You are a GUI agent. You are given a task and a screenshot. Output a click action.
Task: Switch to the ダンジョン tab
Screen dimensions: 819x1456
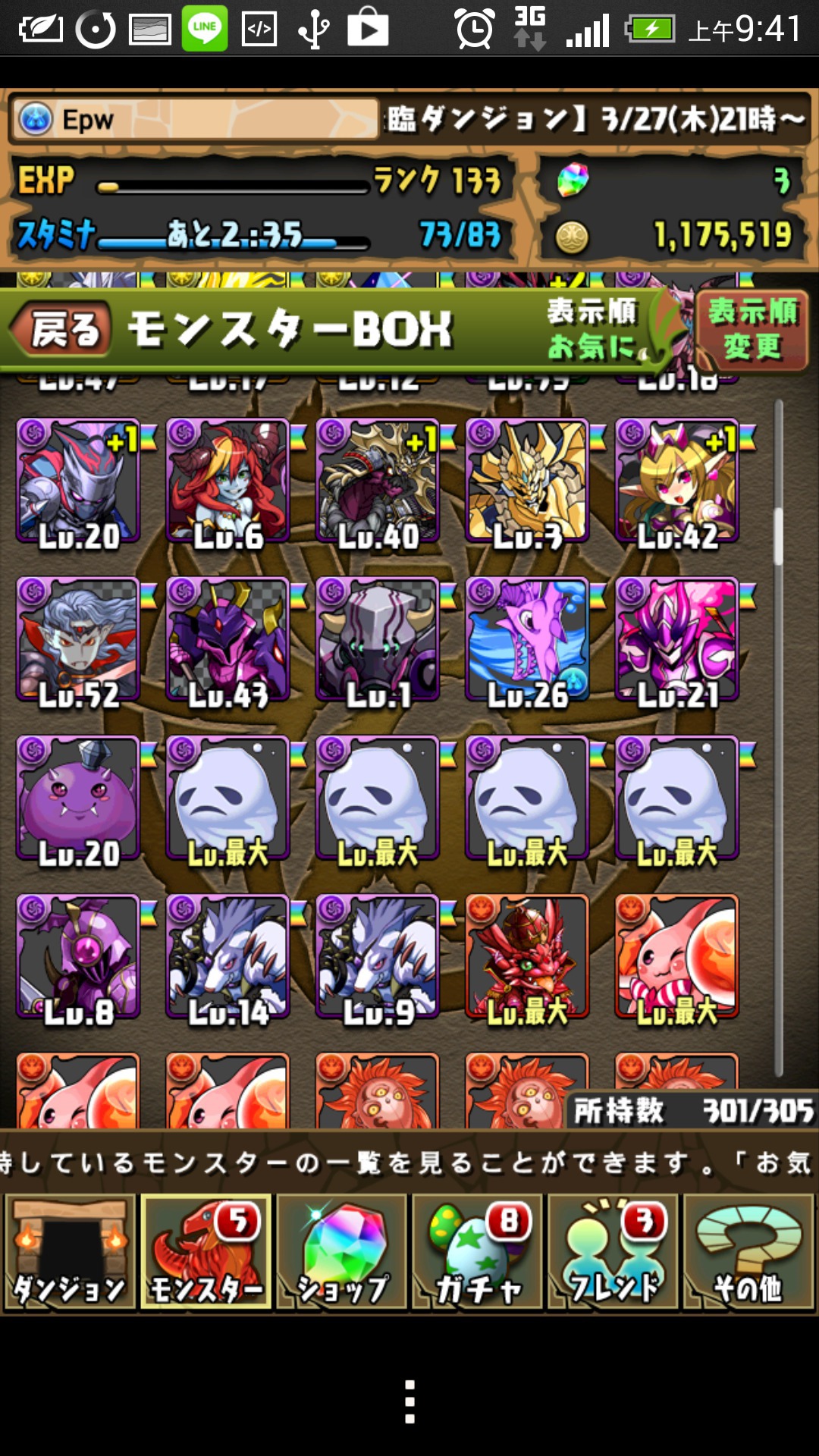click(70, 1252)
